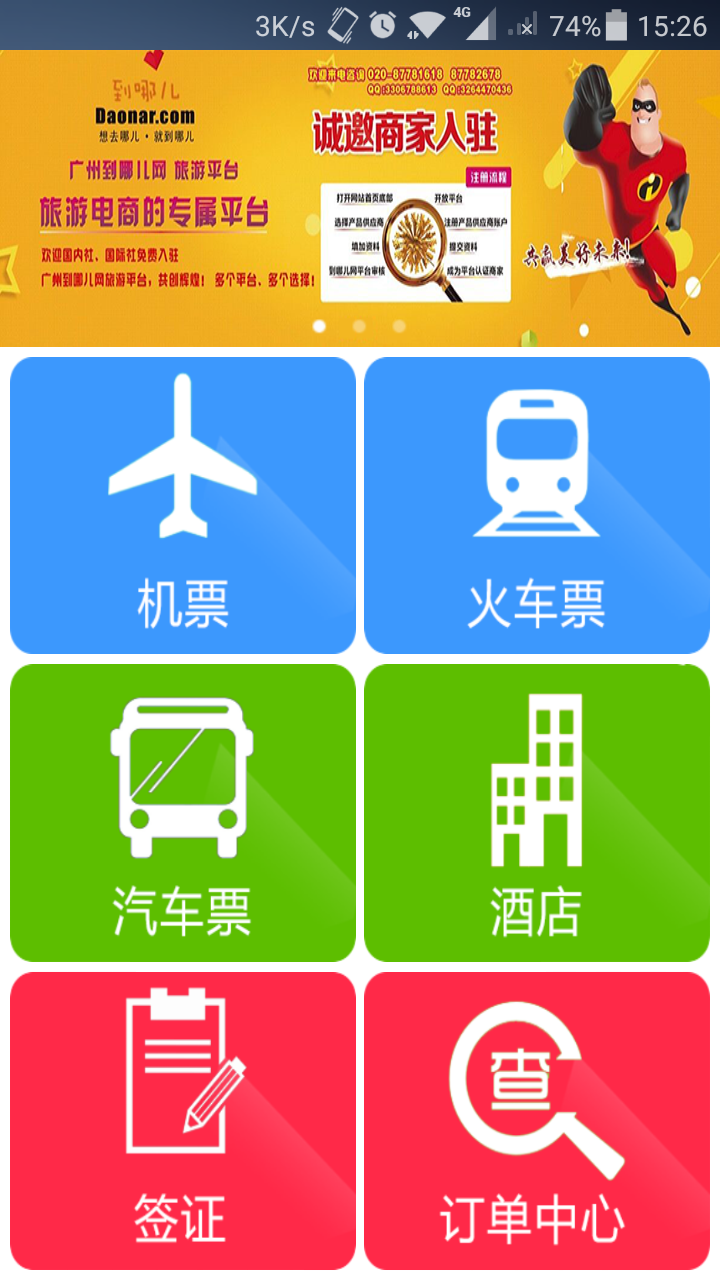
Task: Select the 火车票 train tickets tile
Action: click(x=537, y=505)
